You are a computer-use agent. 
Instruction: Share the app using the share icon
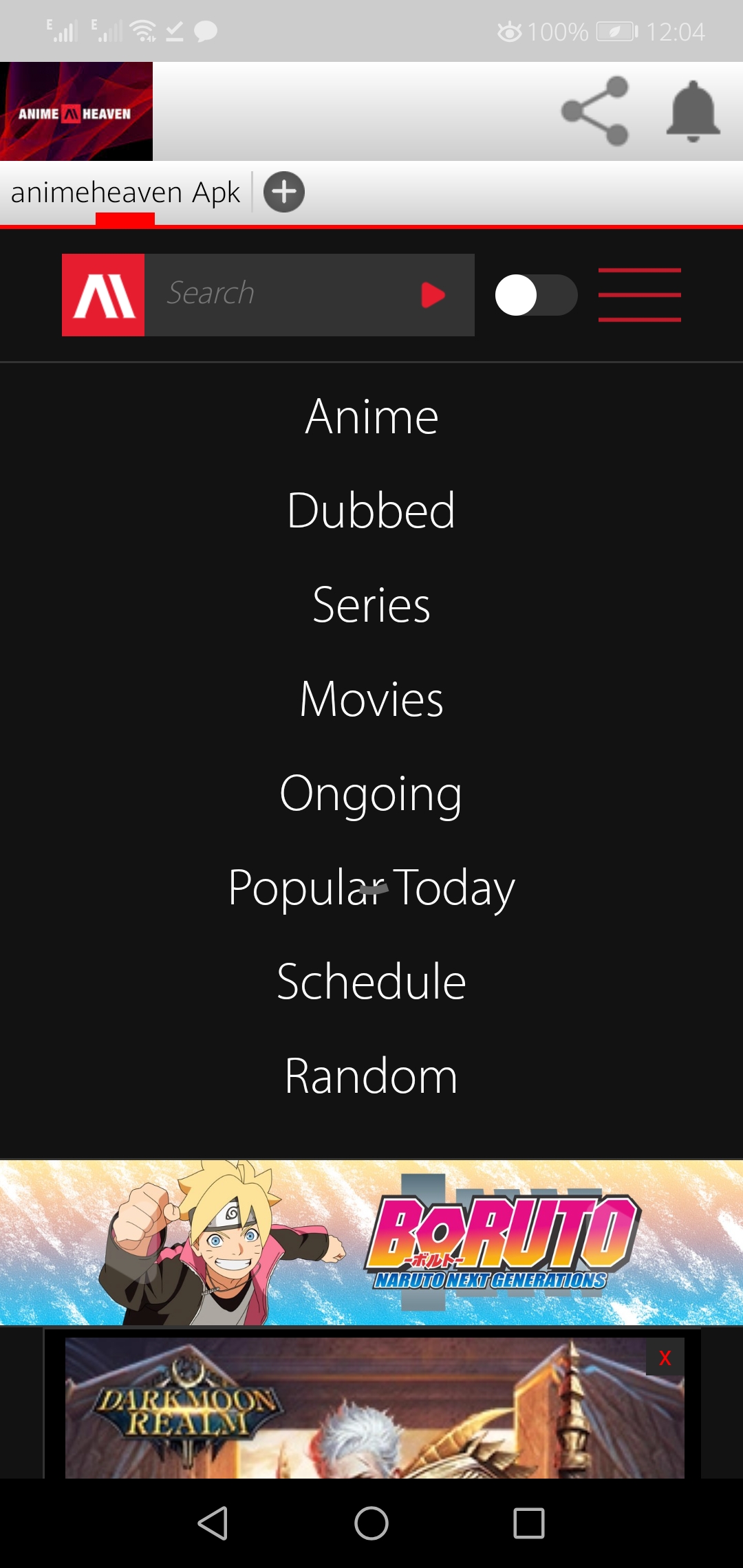(x=595, y=111)
